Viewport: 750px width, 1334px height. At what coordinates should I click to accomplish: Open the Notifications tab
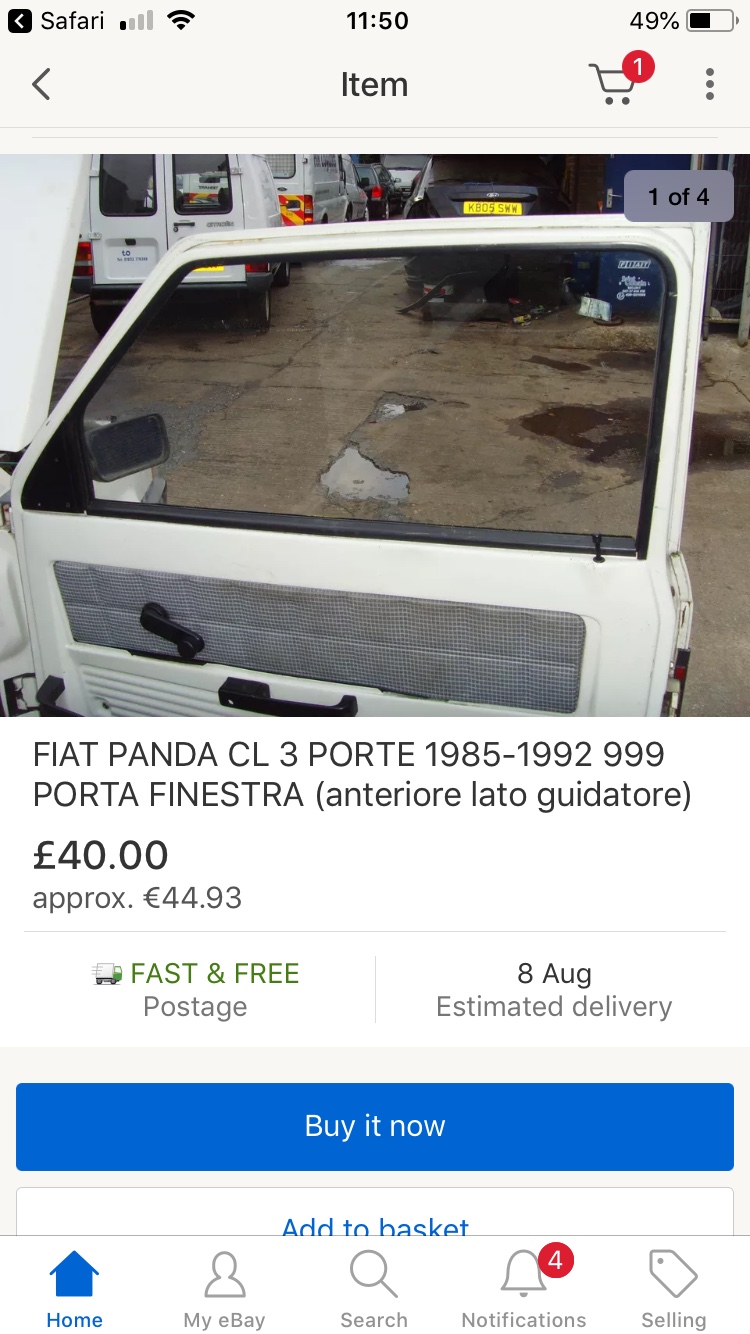click(x=524, y=1290)
